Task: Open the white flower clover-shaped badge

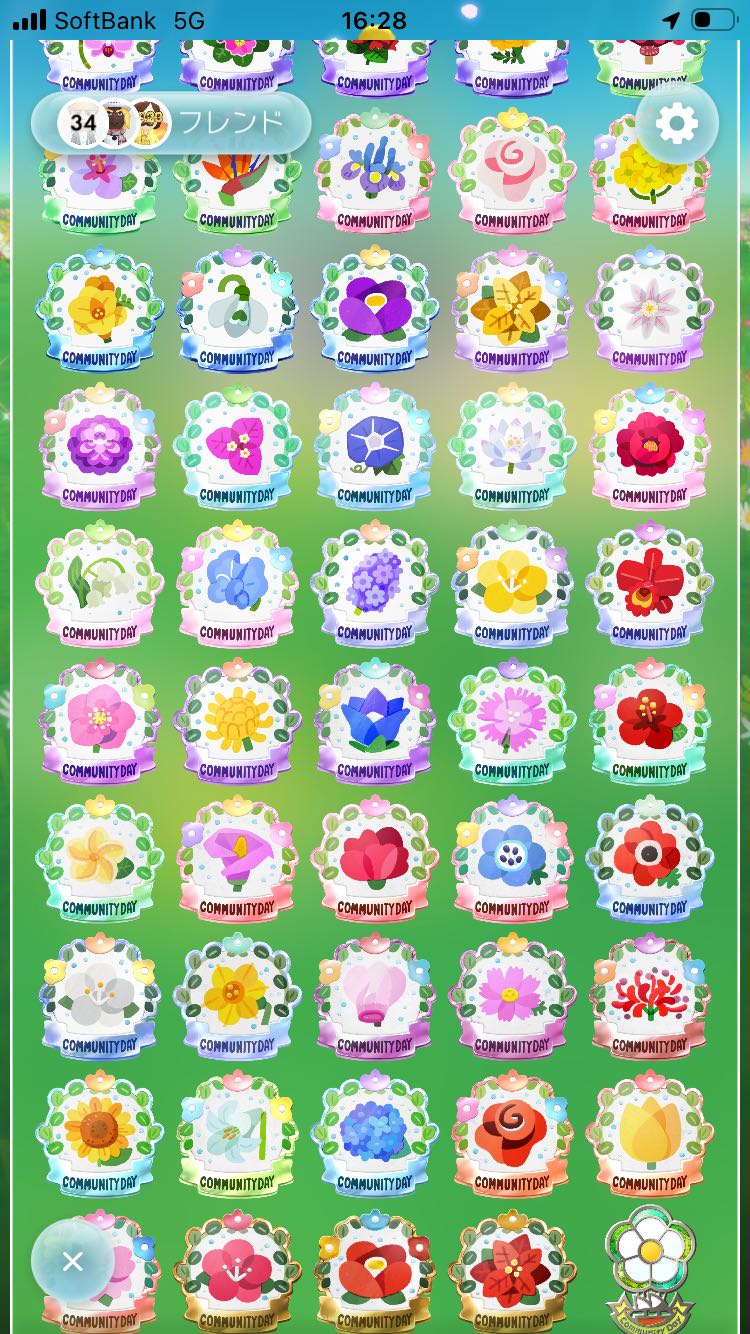Action: 649,1262
